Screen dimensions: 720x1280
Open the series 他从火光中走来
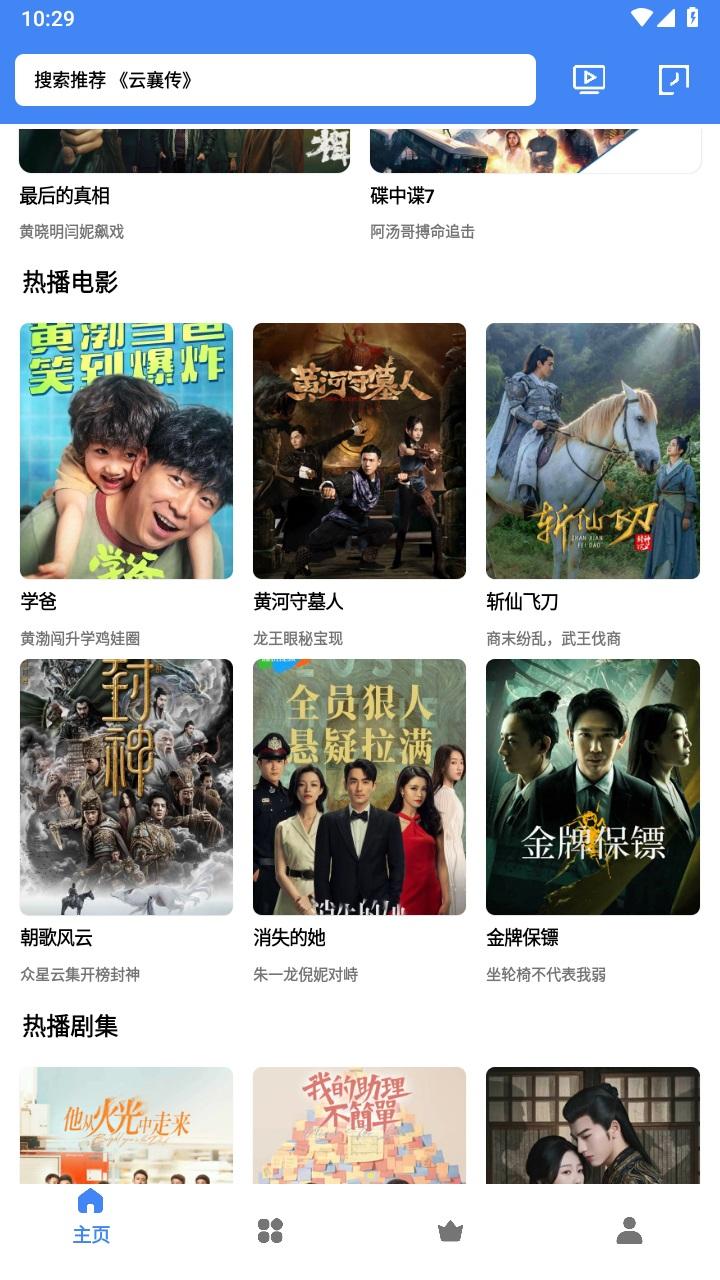coord(126,1125)
